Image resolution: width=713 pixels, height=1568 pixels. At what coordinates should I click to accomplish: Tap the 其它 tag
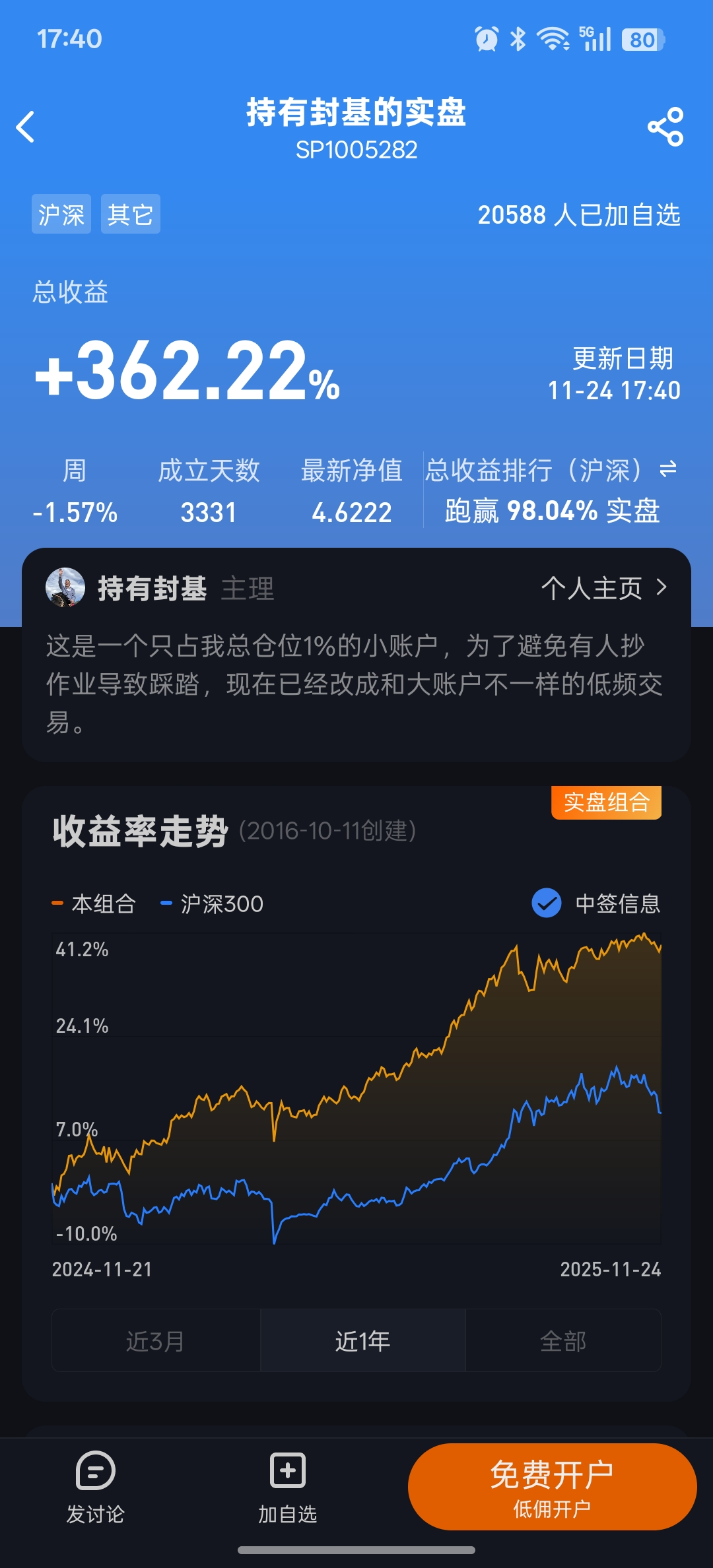click(x=130, y=214)
